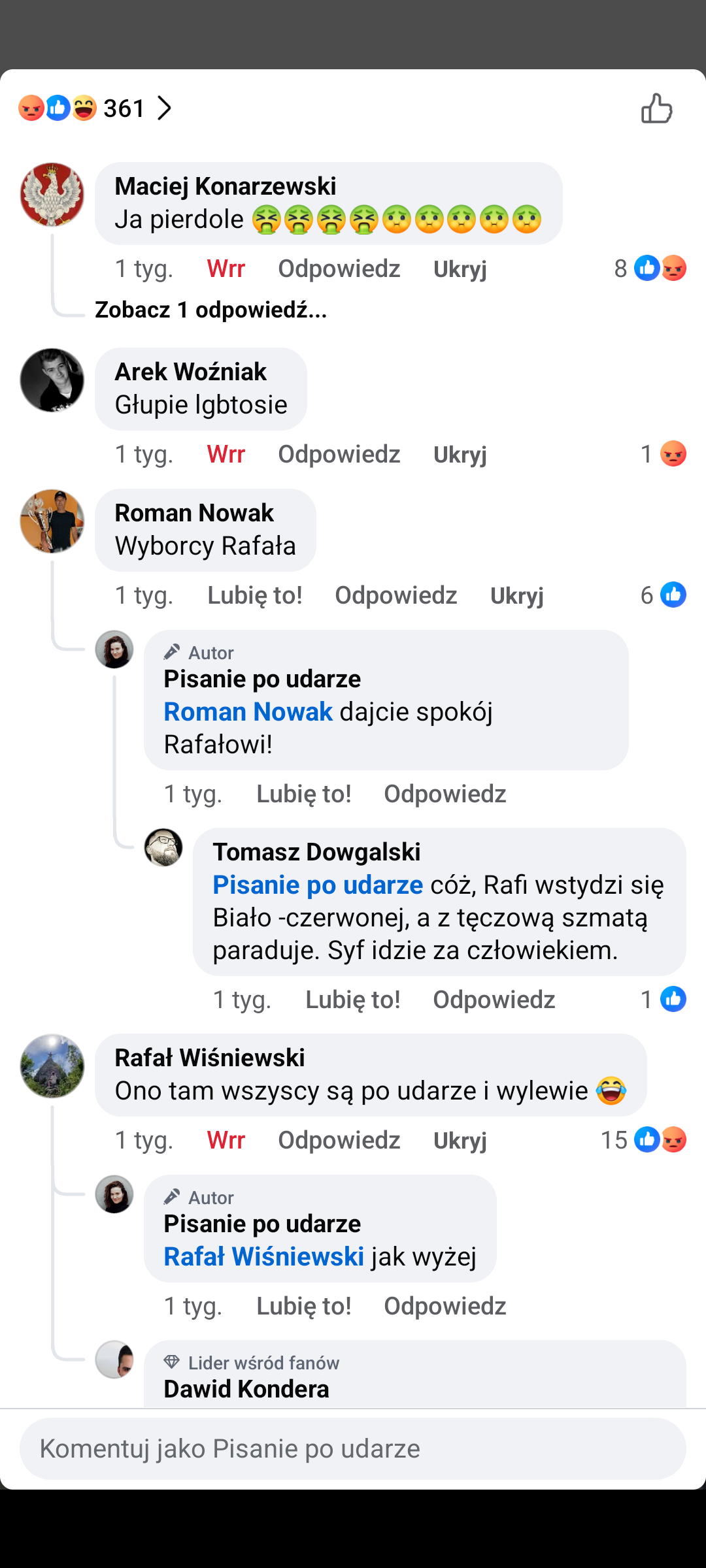Like the author's 'jak wyżej' reply
Image resolution: width=706 pixels, height=1568 pixels.
pyautogui.click(x=303, y=1306)
